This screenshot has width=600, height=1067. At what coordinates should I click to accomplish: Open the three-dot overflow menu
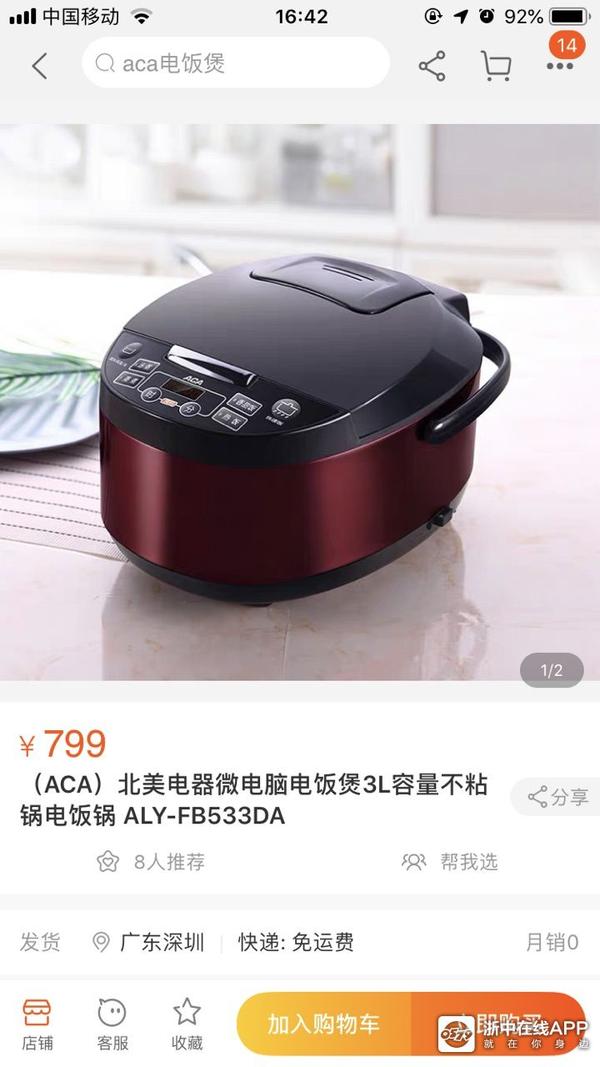pyautogui.click(x=560, y=66)
